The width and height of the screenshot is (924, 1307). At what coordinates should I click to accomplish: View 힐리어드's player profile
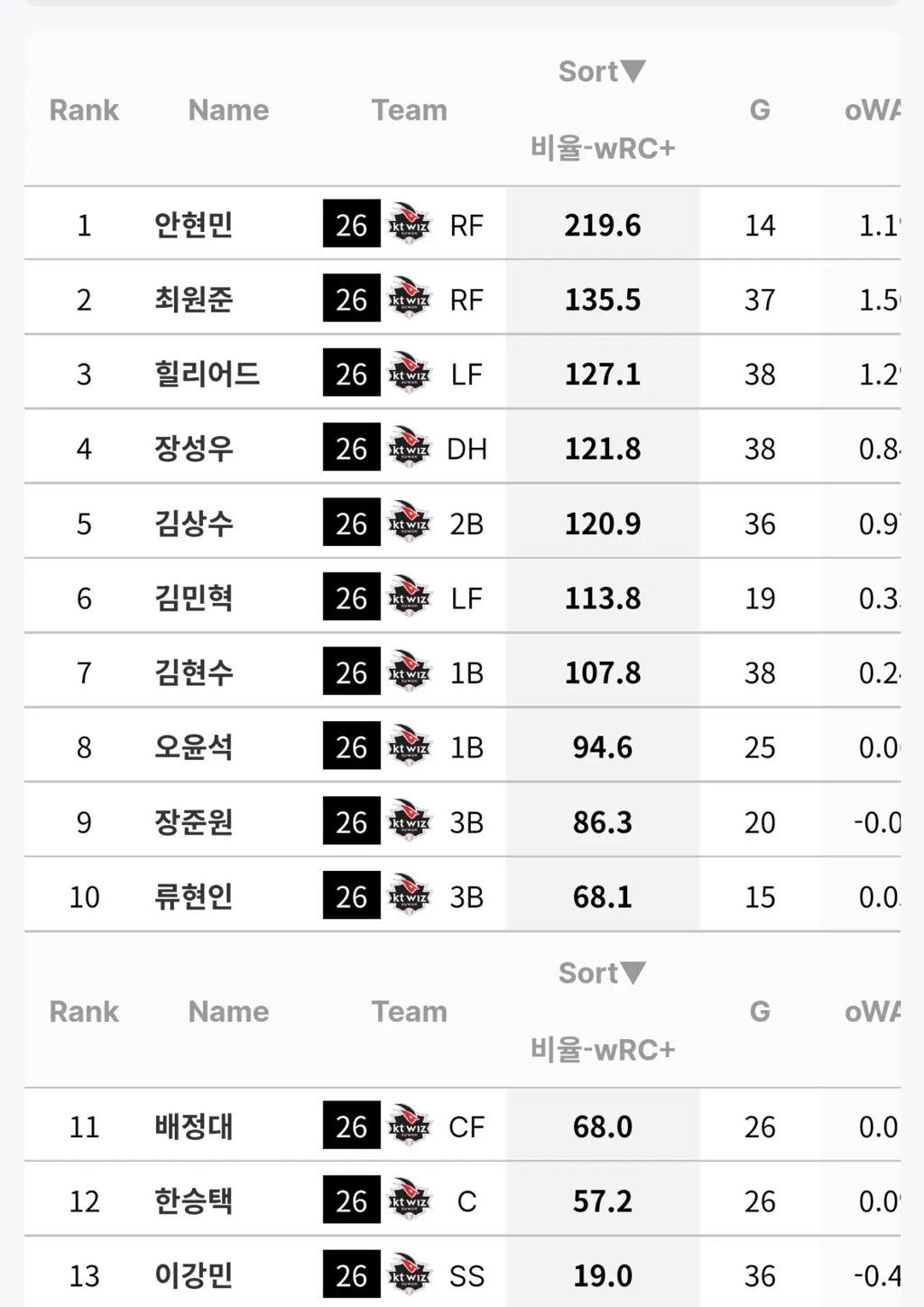click(x=207, y=374)
